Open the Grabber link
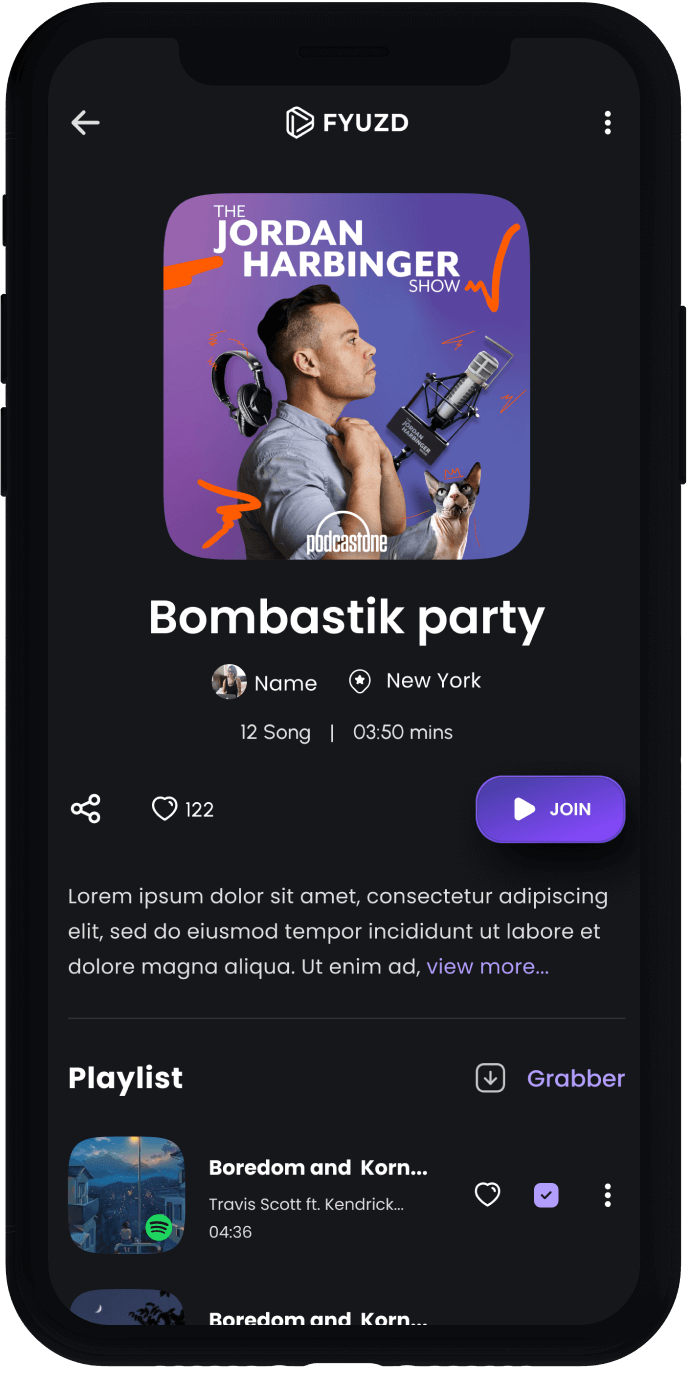 click(x=576, y=1078)
